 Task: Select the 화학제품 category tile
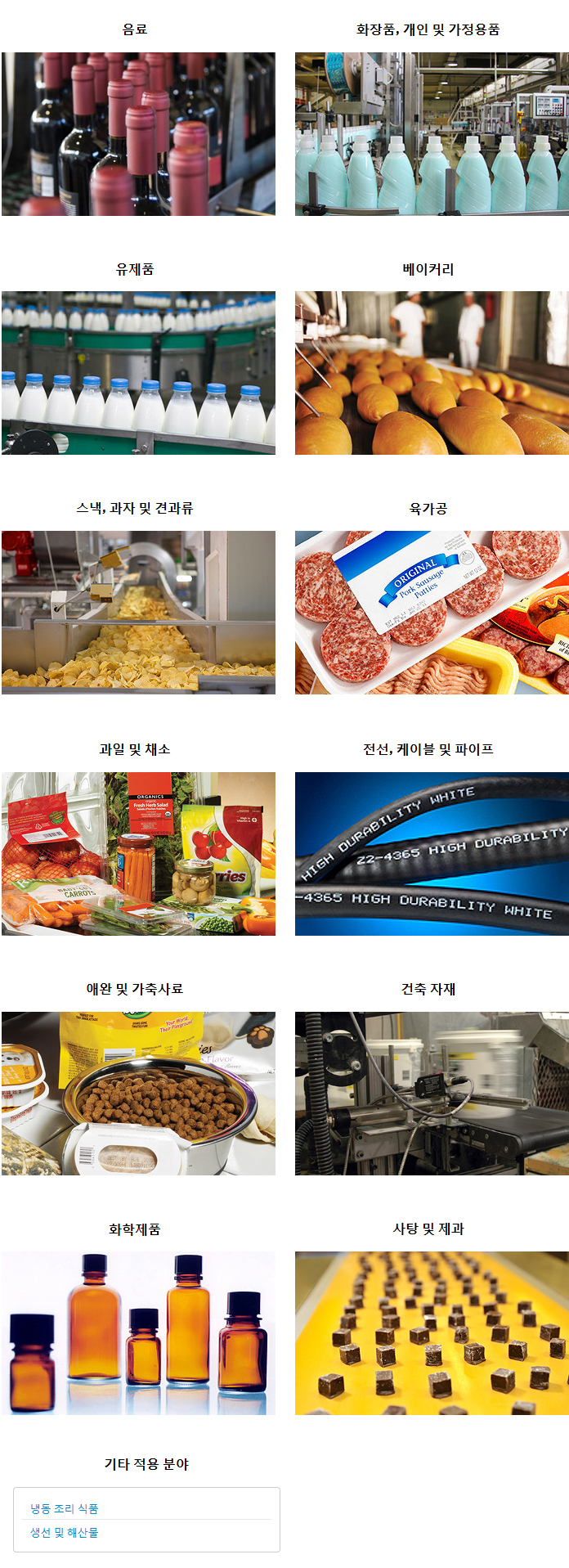click(138, 1333)
